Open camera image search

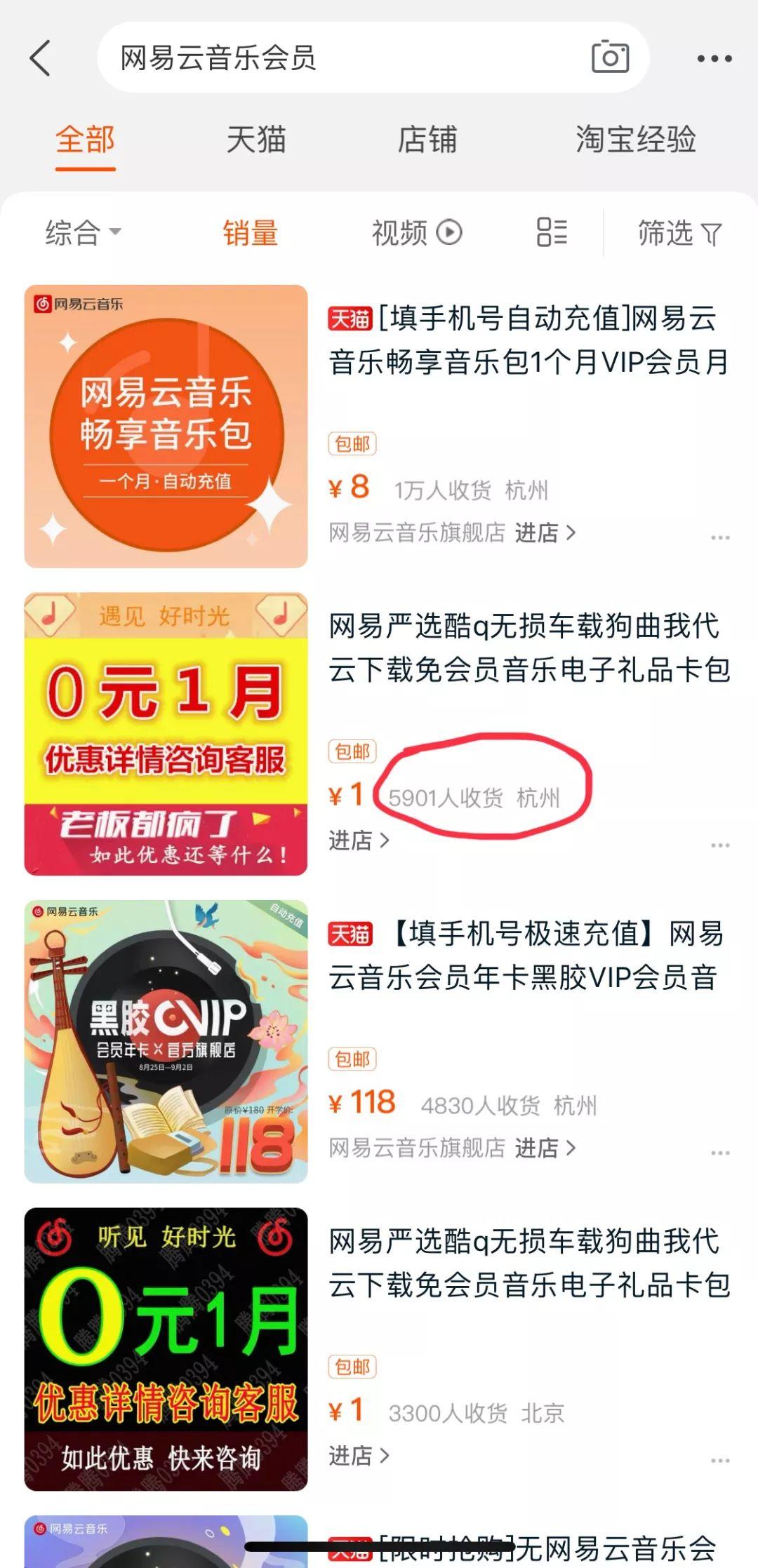click(x=610, y=58)
